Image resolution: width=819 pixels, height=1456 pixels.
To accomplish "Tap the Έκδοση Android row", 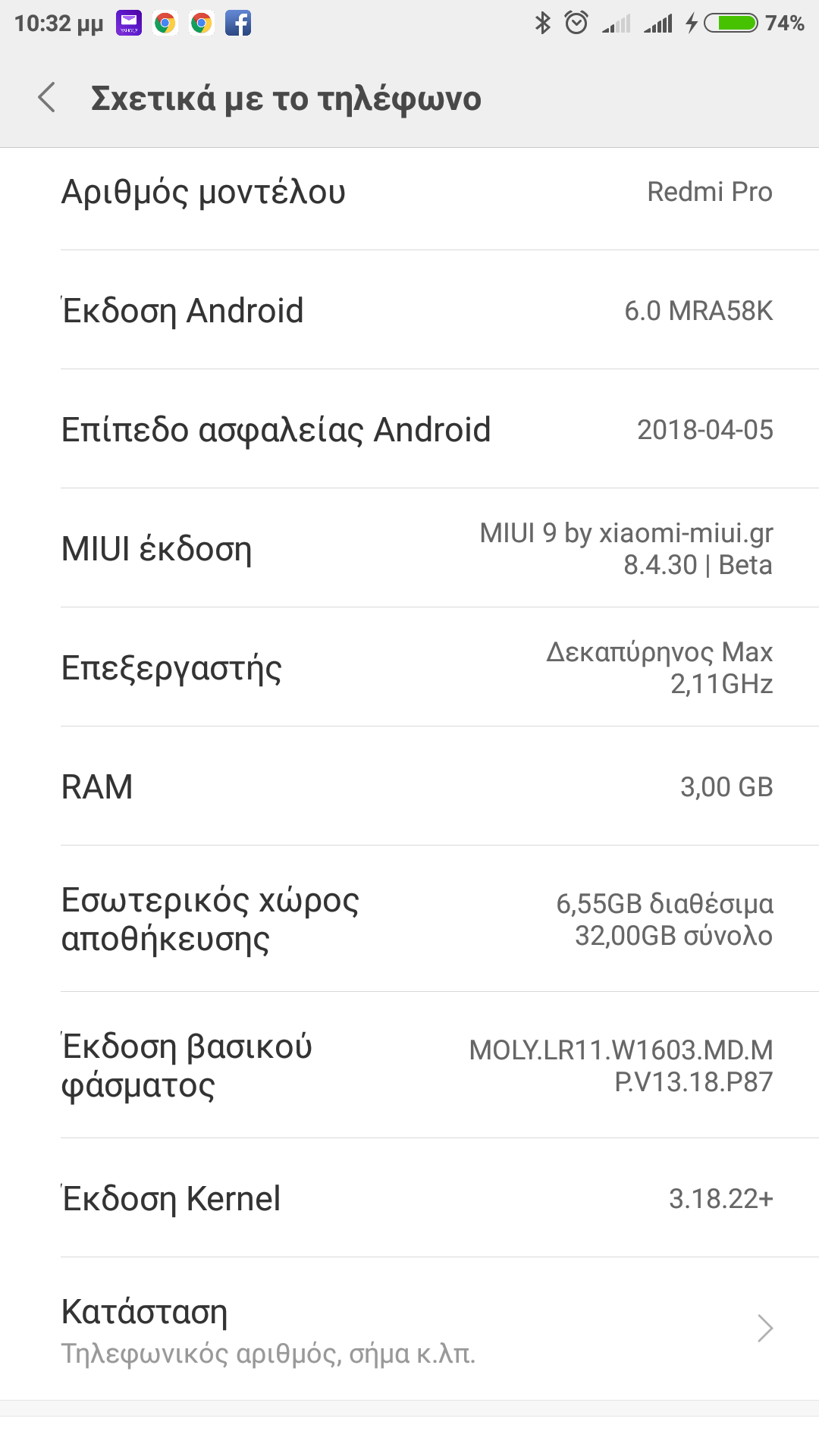I will point(409,310).
